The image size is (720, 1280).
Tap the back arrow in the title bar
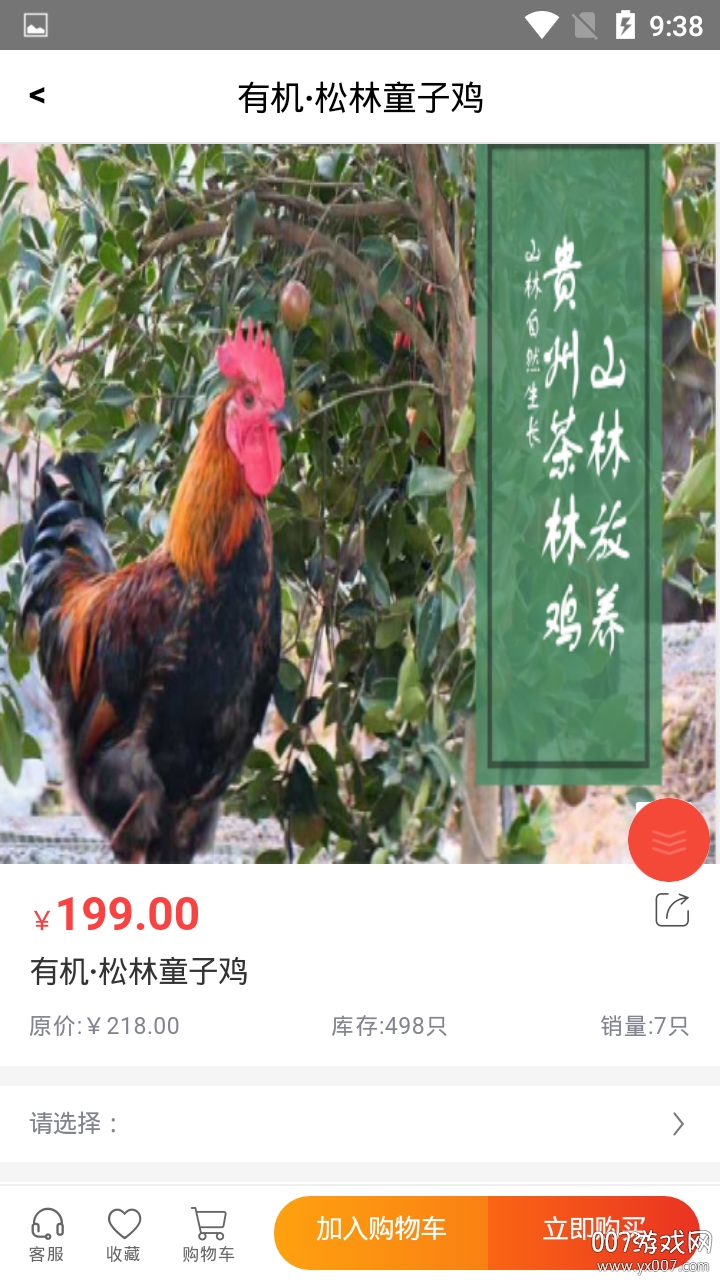point(37,95)
